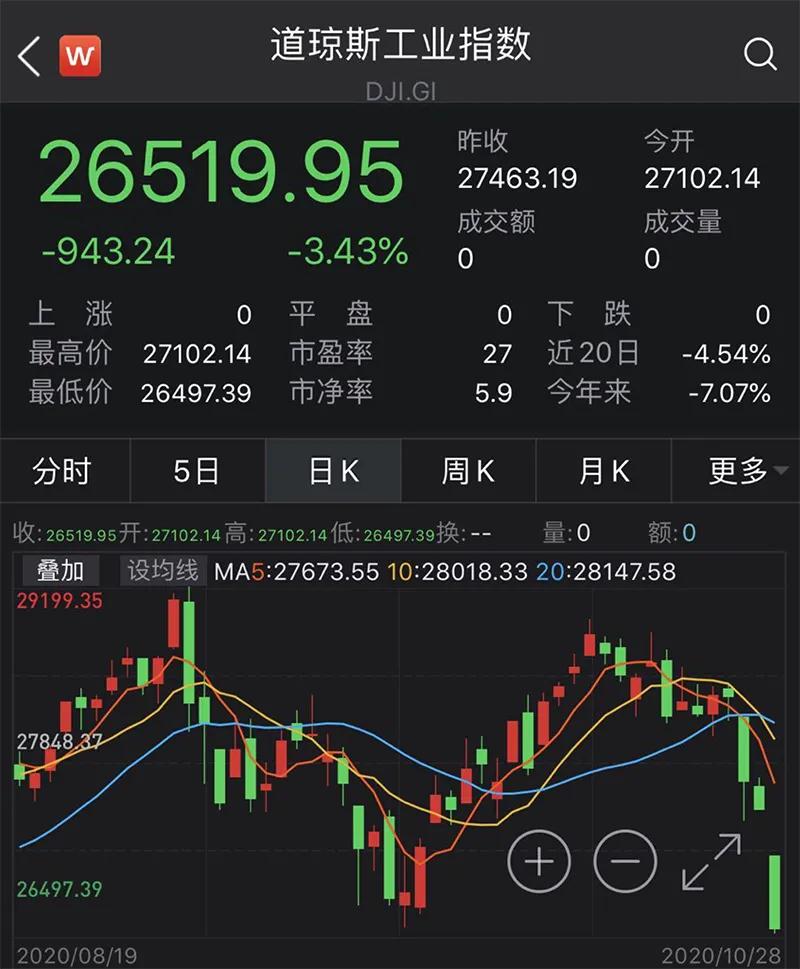This screenshot has width=800, height=969.
Task: Open search with the magnifier icon
Action: 762,54
